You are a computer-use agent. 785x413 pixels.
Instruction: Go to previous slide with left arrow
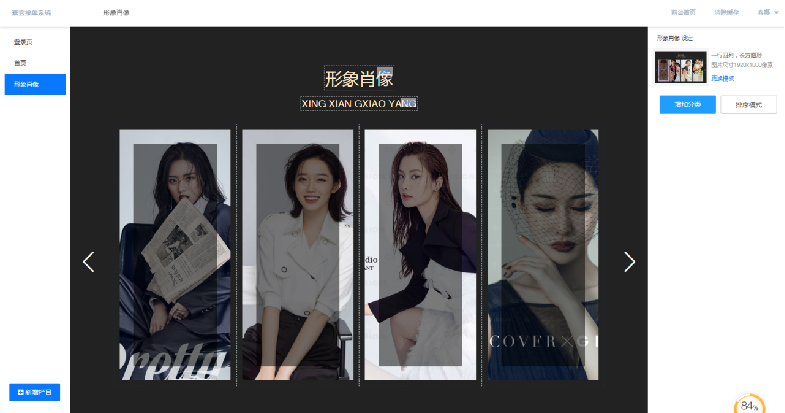(x=88, y=262)
